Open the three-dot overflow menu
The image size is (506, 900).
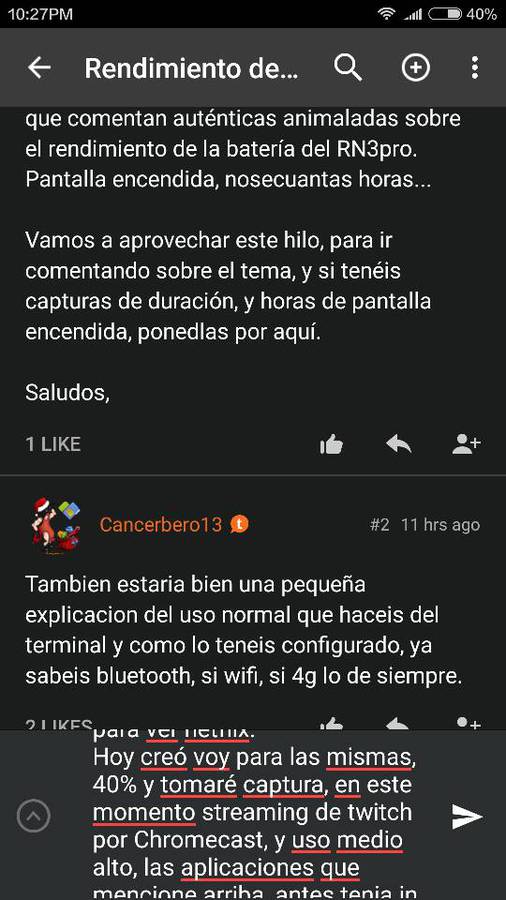tap(474, 68)
